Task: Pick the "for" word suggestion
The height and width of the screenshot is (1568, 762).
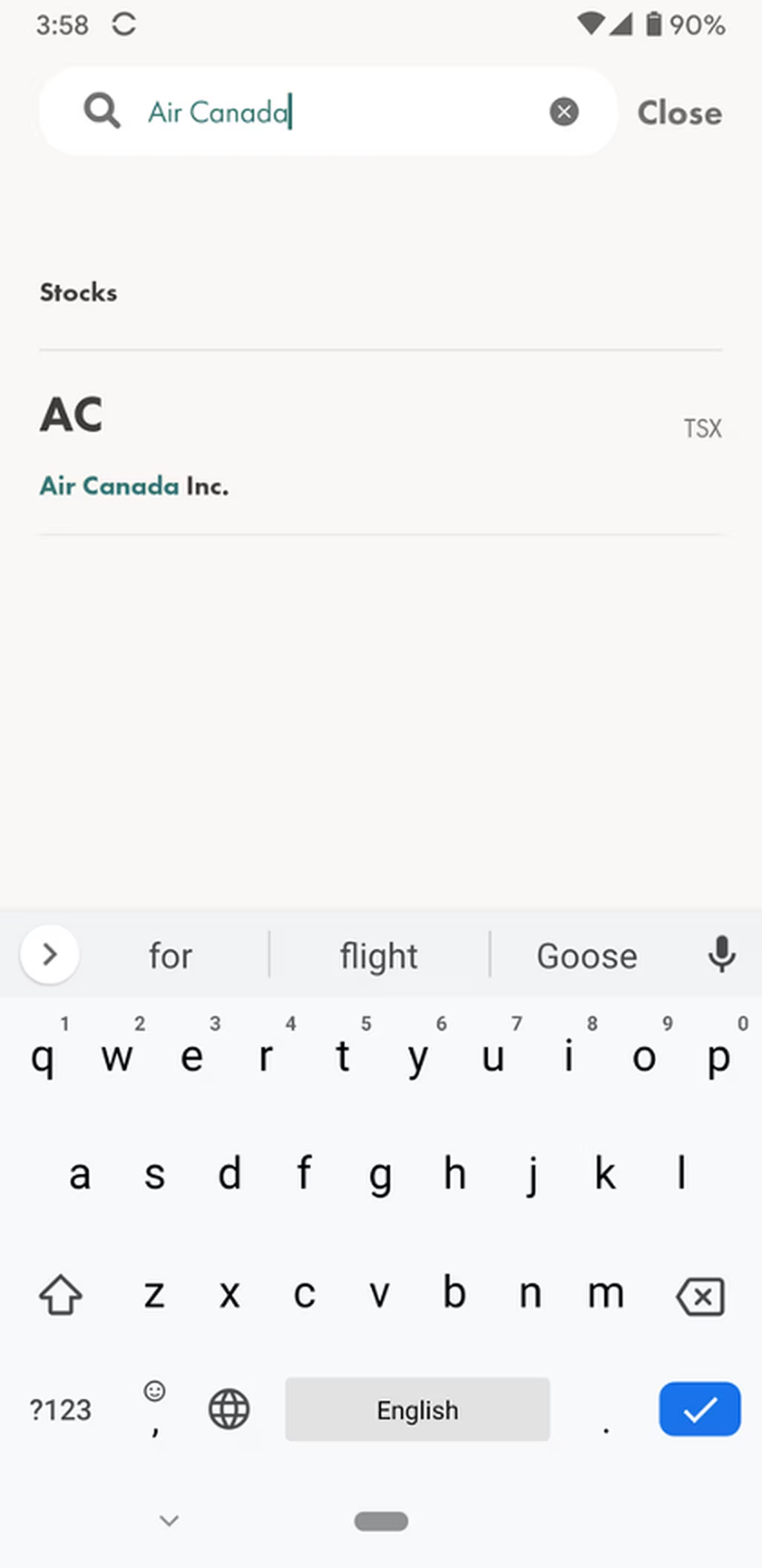Action: tap(170, 956)
